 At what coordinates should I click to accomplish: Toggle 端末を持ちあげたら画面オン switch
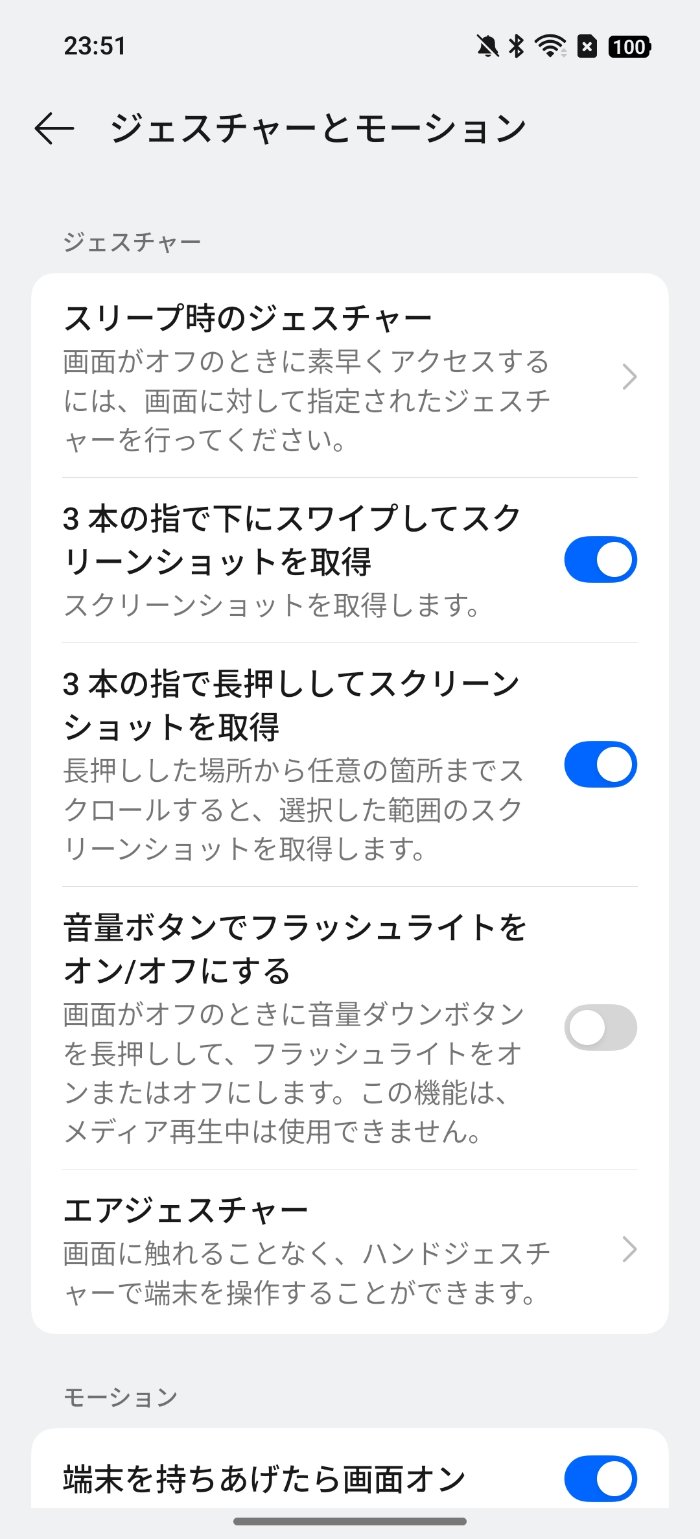point(600,1478)
